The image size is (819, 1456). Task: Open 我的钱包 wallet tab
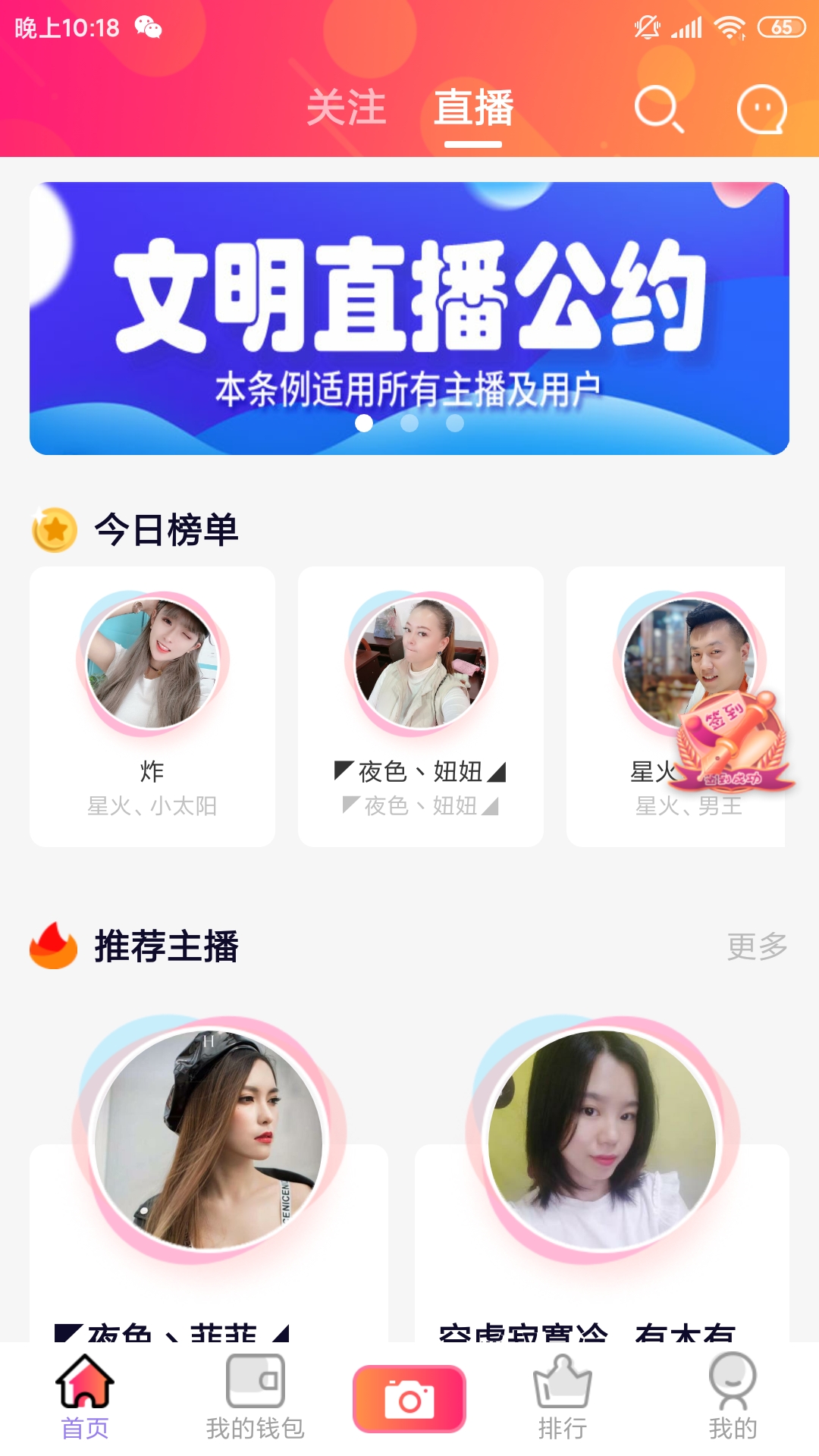pyautogui.click(x=256, y=1398)
